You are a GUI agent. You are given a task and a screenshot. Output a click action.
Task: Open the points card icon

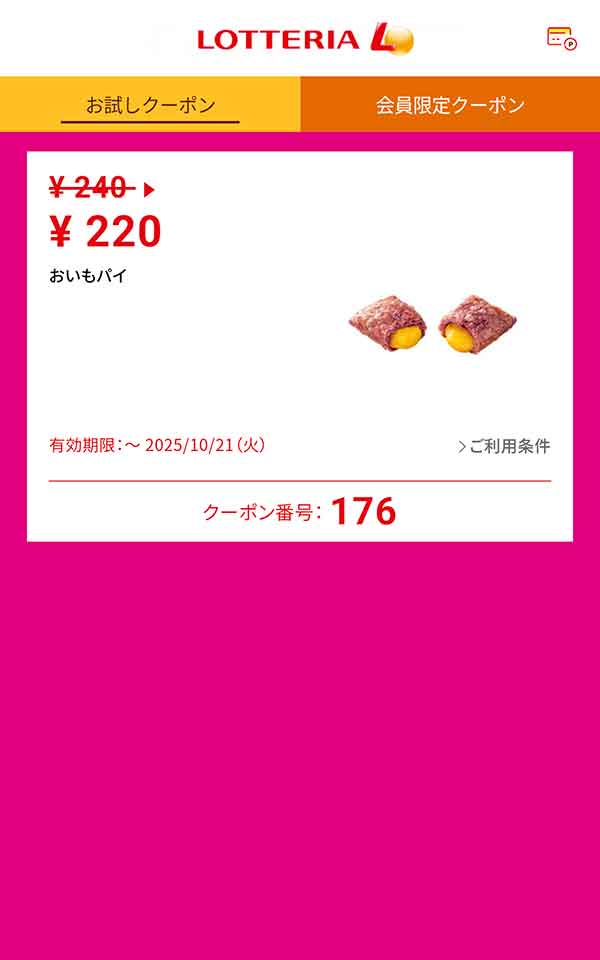(x=561, y=38)
